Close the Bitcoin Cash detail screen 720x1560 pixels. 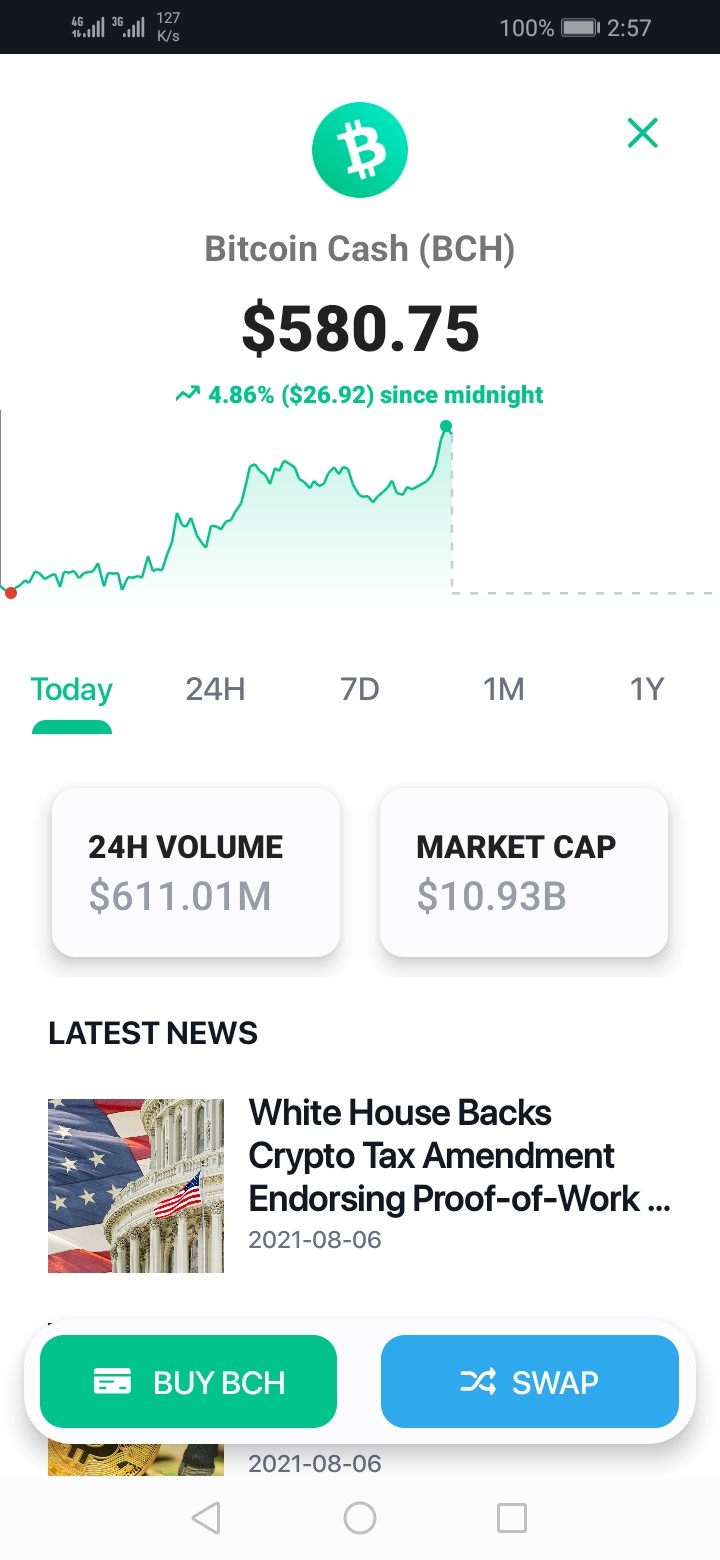click(642, 133)
